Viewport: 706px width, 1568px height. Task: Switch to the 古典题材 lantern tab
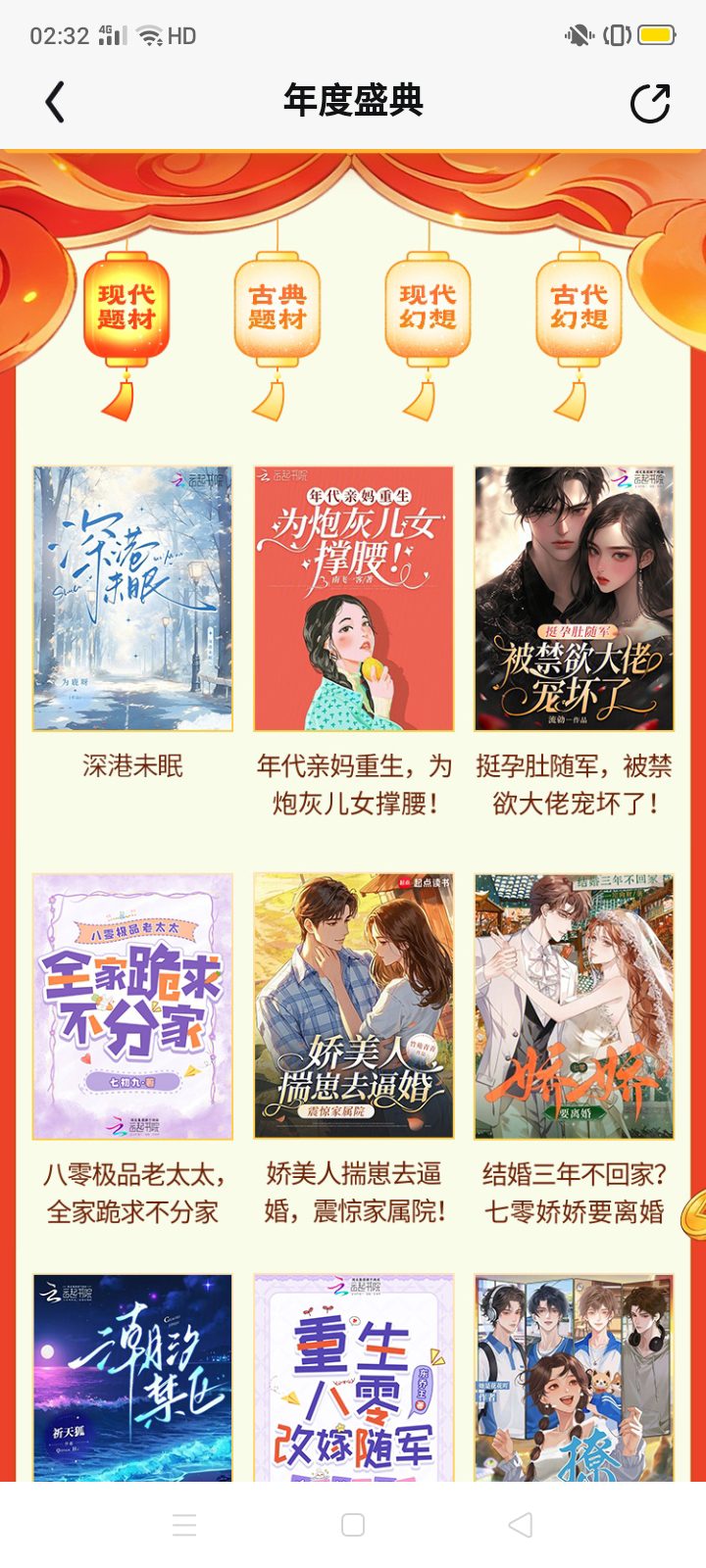(277, 308)
